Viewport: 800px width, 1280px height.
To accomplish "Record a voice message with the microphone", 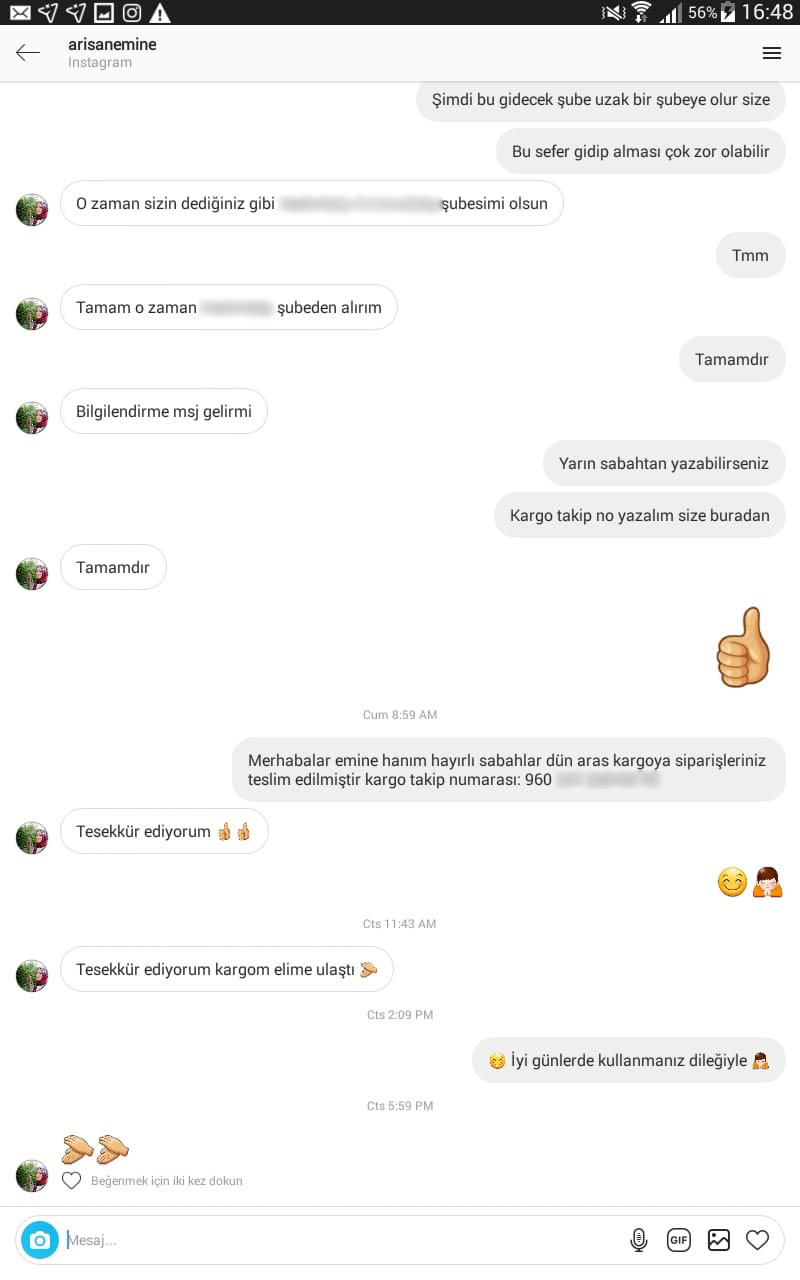I will point(639,1240).
